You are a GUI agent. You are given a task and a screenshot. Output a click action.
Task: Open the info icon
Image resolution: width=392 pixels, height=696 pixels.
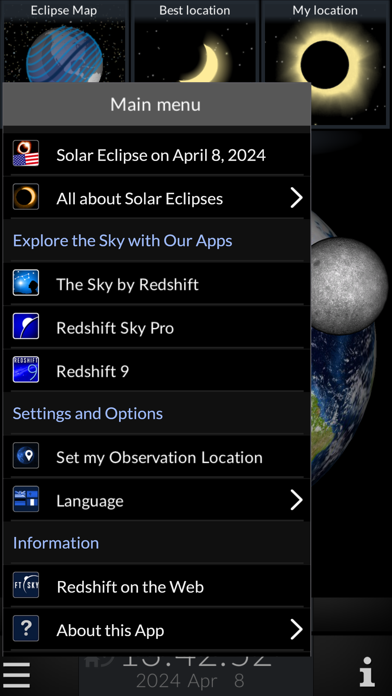[367, 672]
